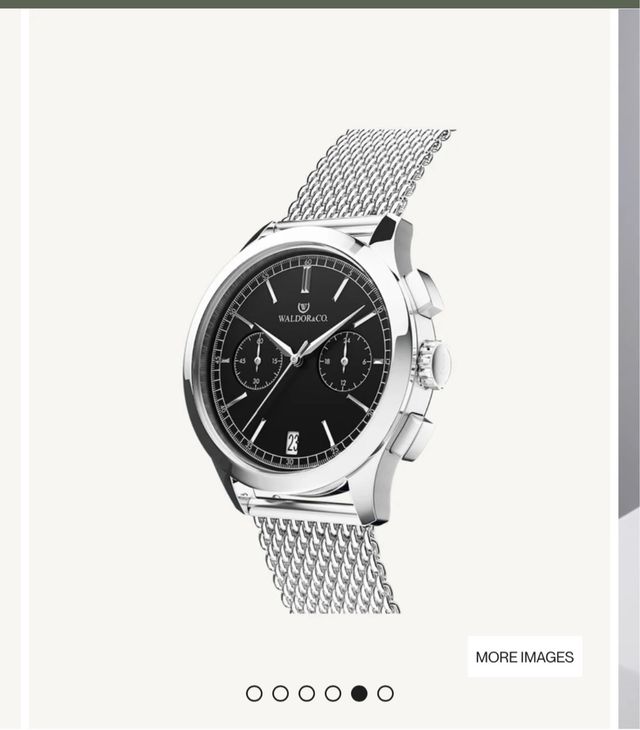Show the sixth carousel image
The height and width of the screenshot is (730, 640).
386,693
